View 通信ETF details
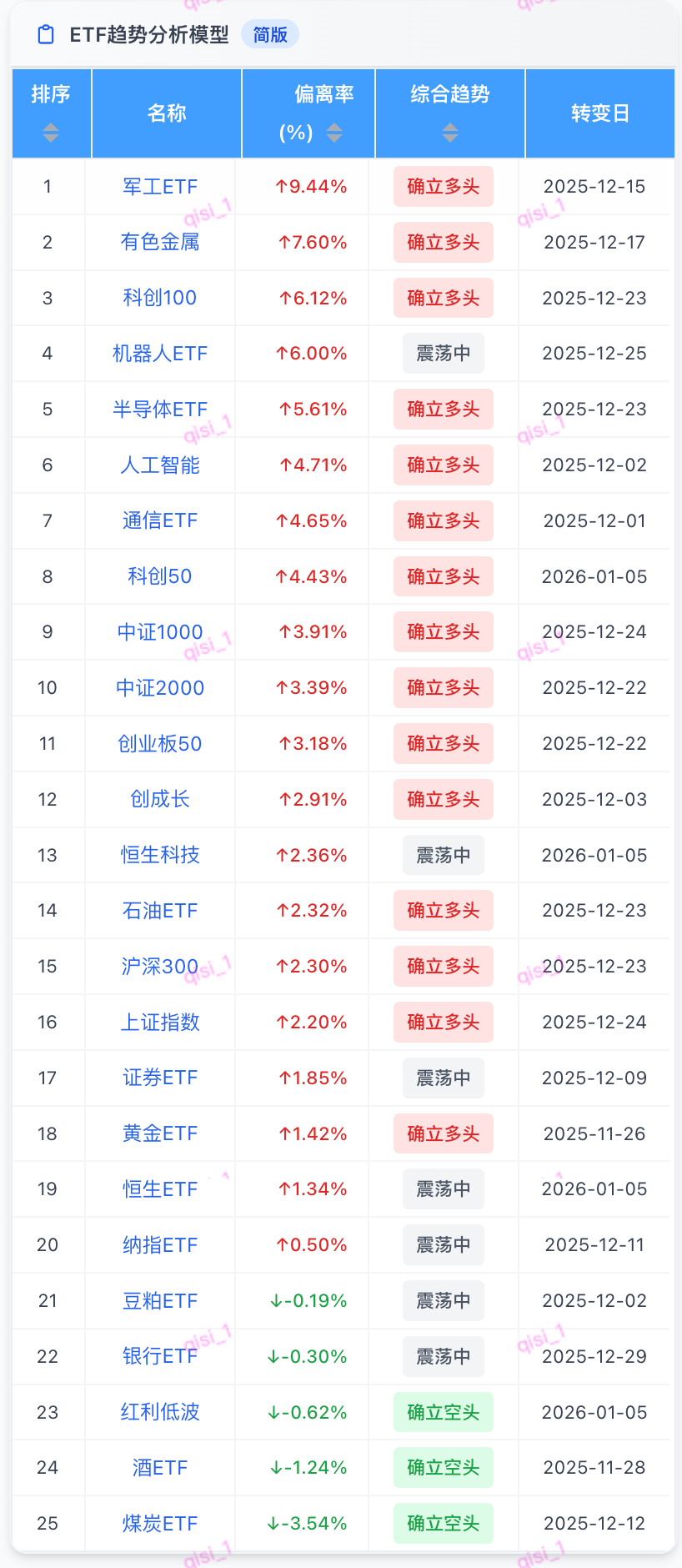The height and width of the screenshot is (1568, 682). (x=160, y=521)
